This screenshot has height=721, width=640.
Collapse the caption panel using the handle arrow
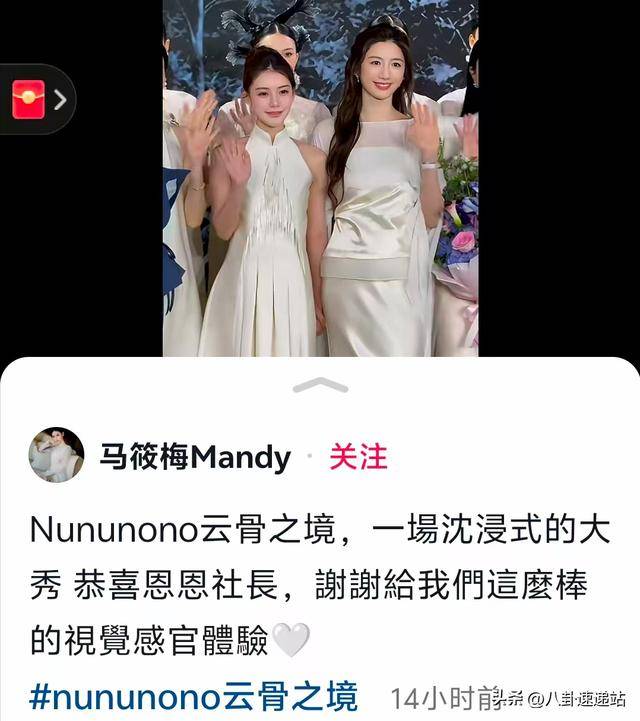[x=320, y=386]
